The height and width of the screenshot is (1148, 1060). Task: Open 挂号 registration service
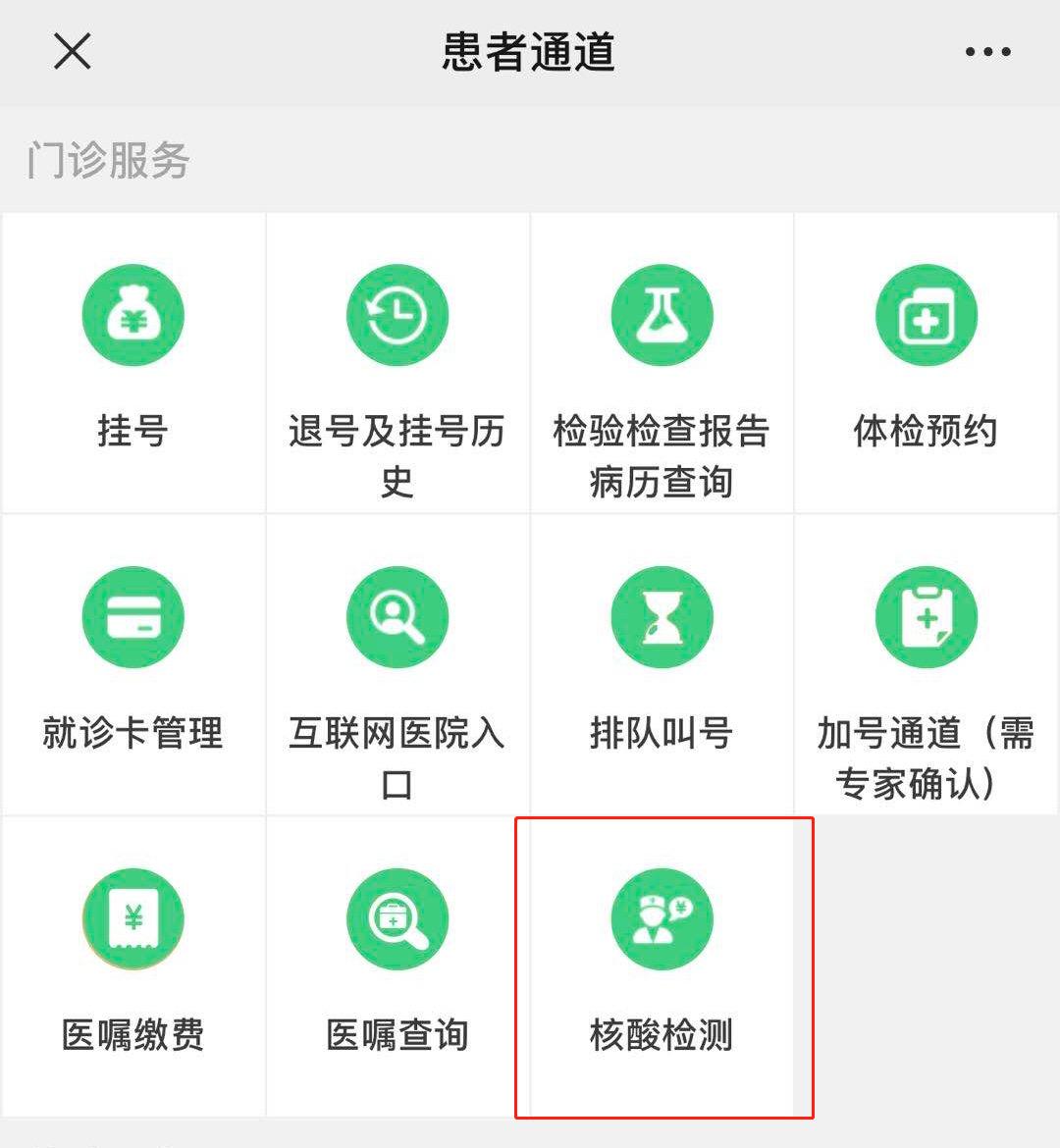(x=132, y=363)
